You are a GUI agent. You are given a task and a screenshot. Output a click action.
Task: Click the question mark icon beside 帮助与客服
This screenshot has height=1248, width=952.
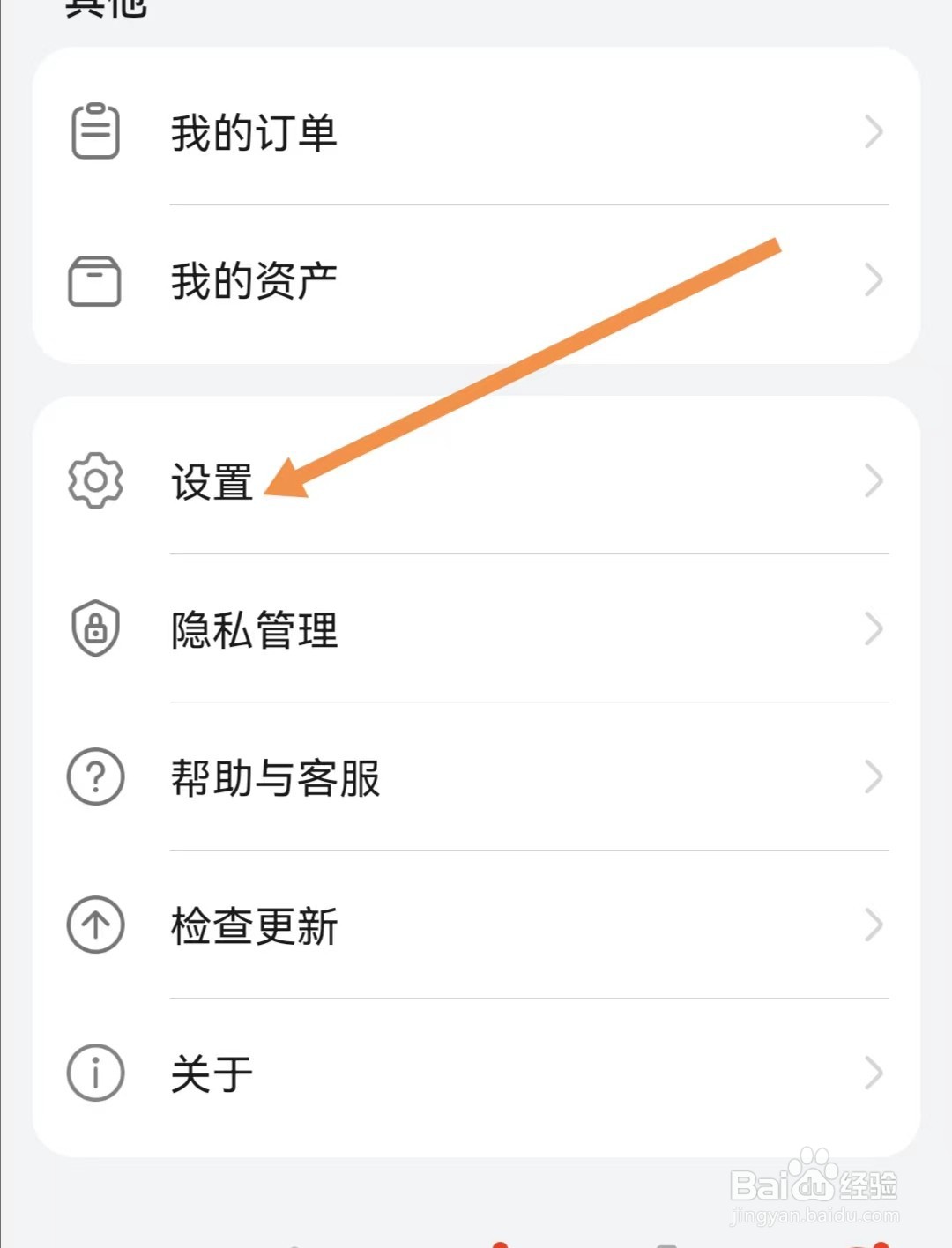(x=94, y=776)
